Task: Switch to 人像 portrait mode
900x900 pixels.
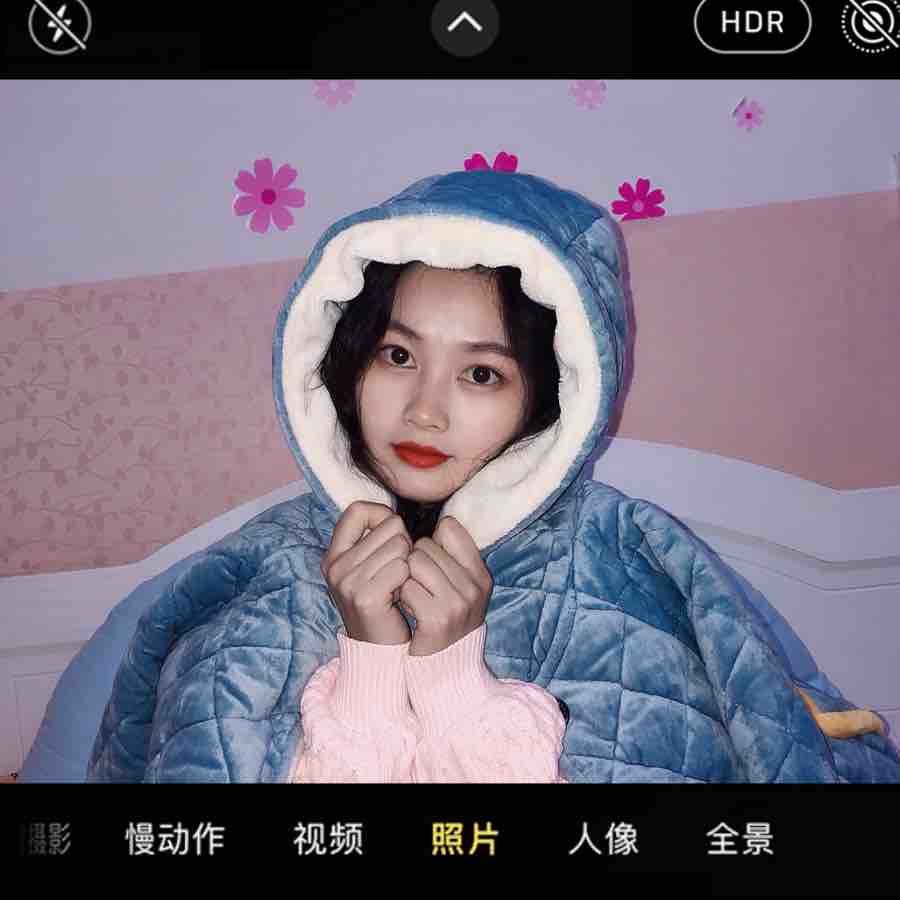Action: coord(603,839)
